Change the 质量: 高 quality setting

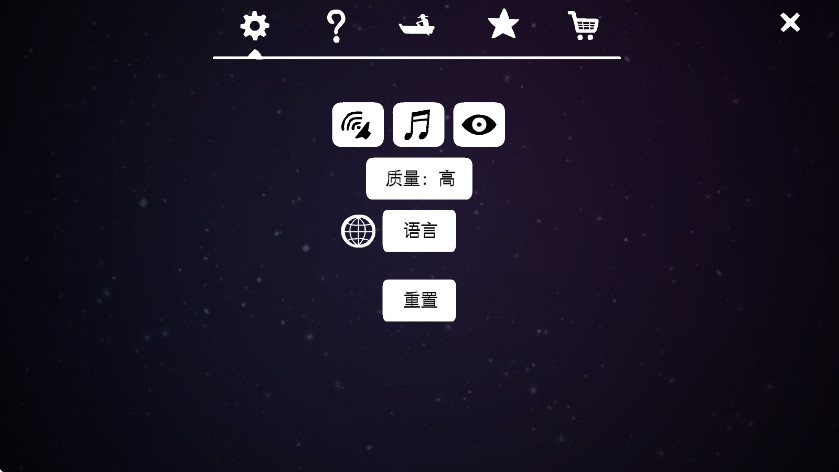pos(419,179)
